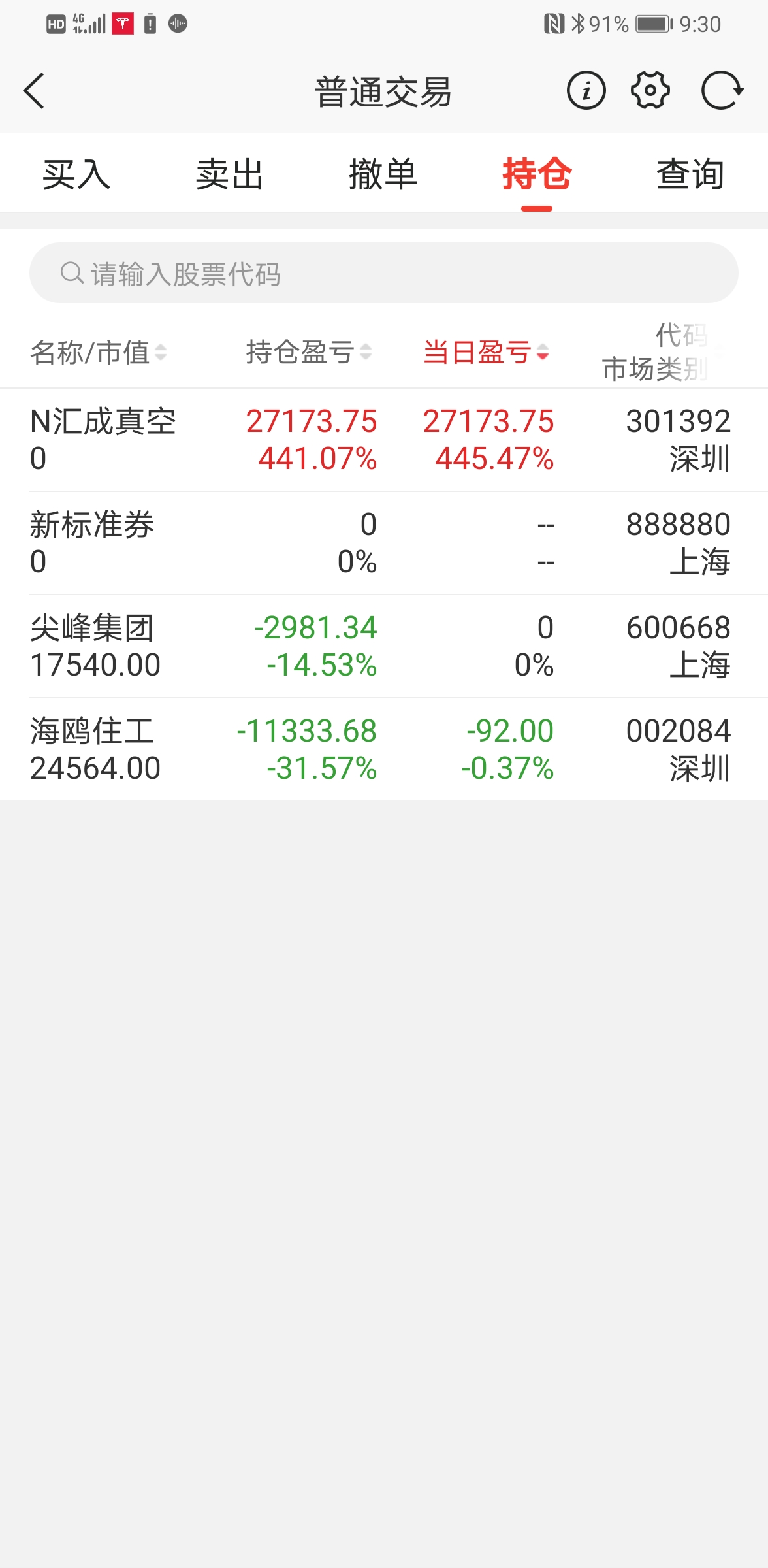Screen dimensions: 768x1568
Task: Switch to the 撤单 tab
Action: [x=383, y=174]
